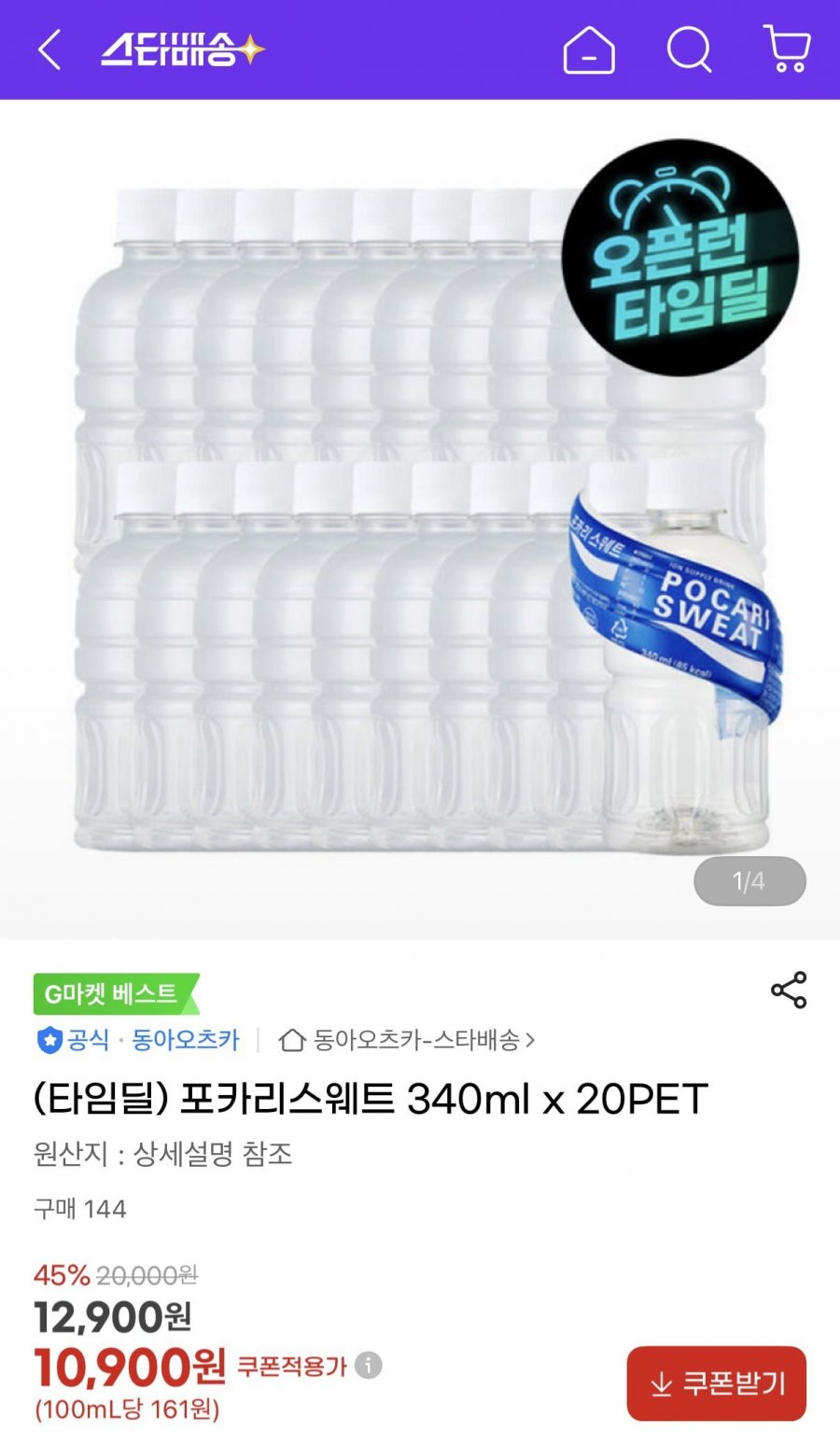Open the search magnifier
Image resolution: width=840 pixels, height=1433 pixels.
point(689,49)
